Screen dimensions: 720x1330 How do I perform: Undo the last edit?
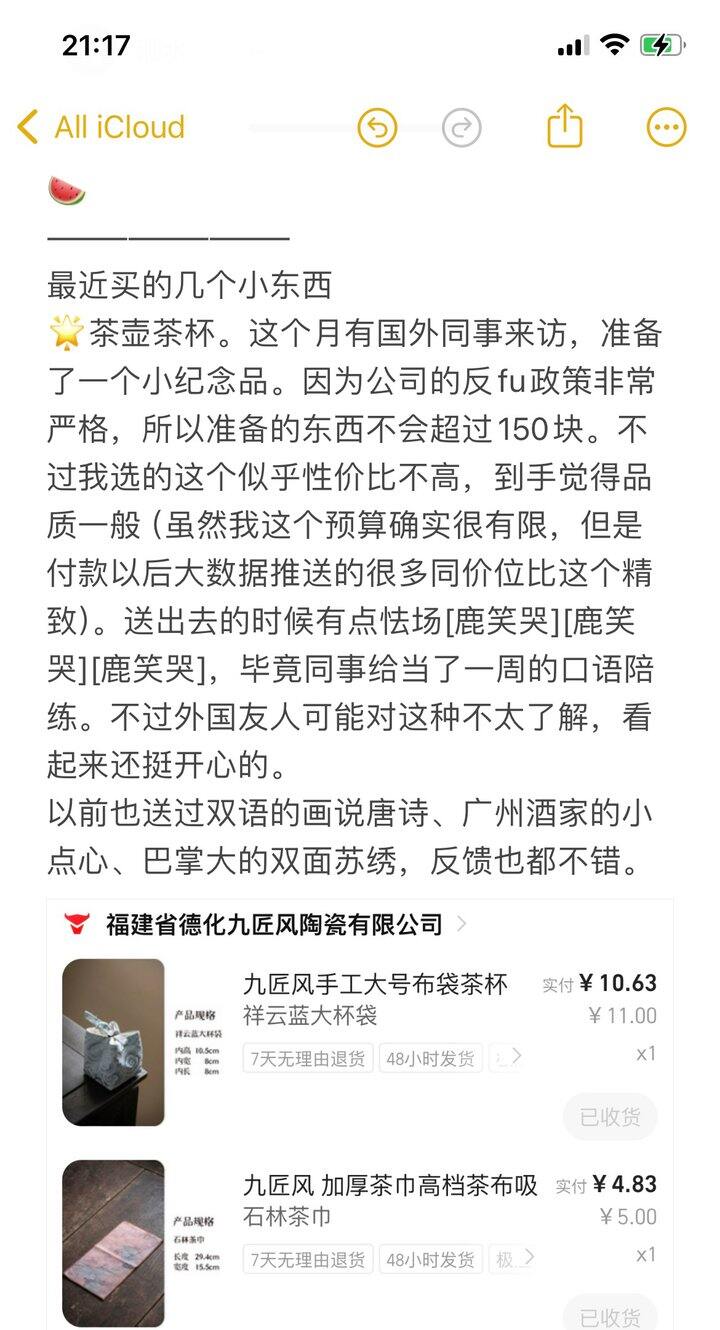tap(378, 128)
